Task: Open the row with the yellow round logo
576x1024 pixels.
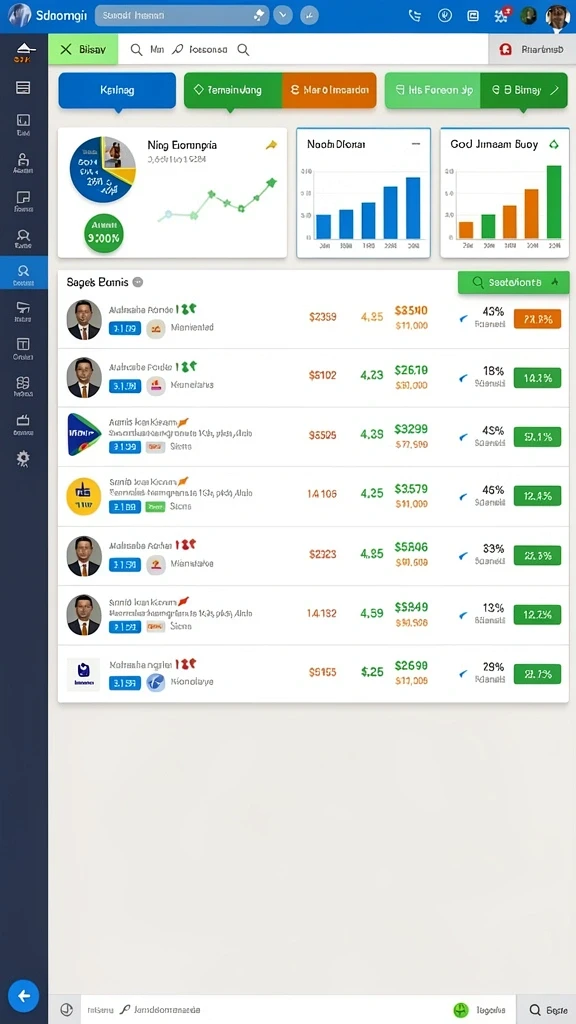Action: (x=313, y=496)
